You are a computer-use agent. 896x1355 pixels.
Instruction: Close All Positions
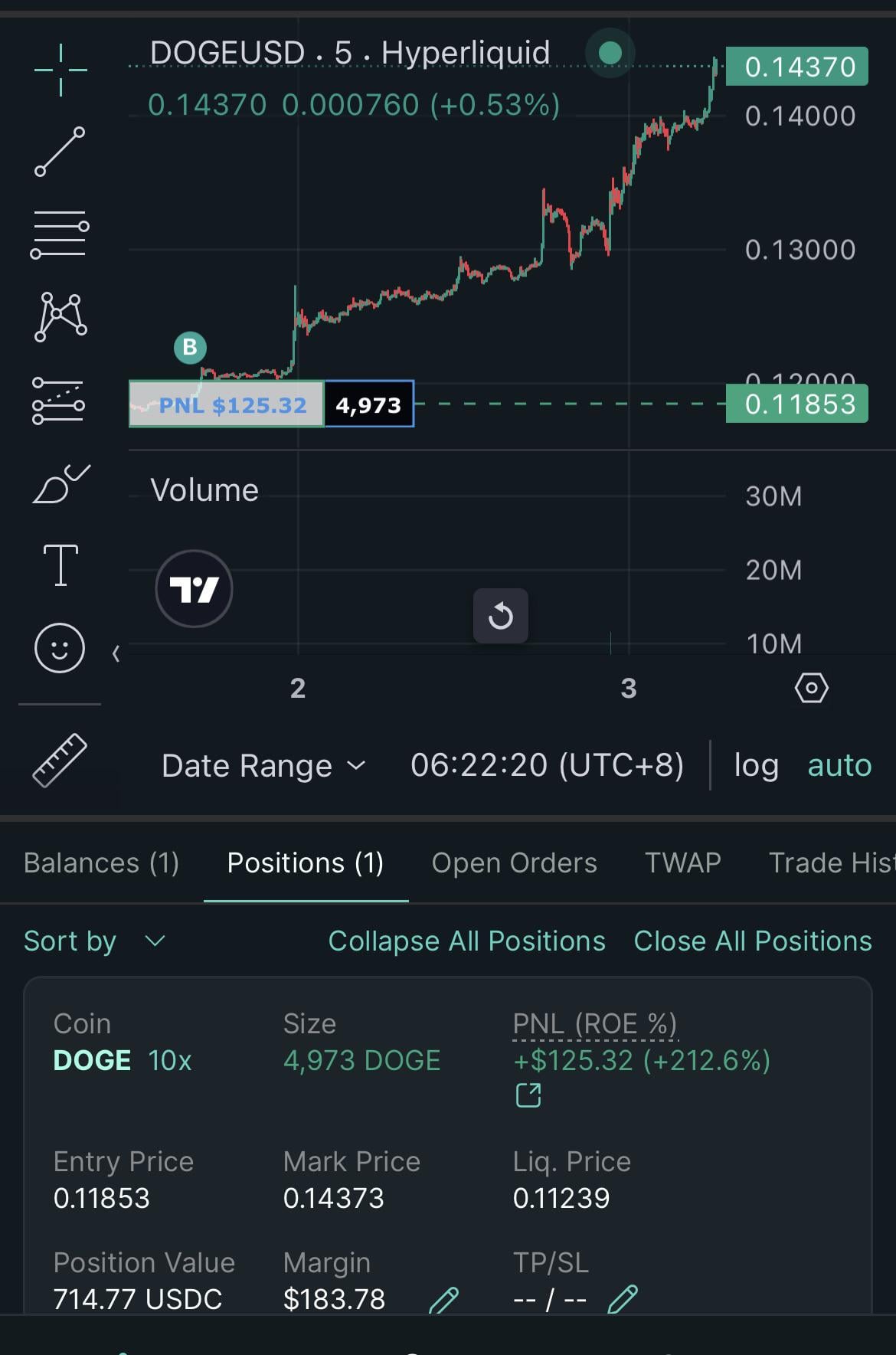[752, 941]
